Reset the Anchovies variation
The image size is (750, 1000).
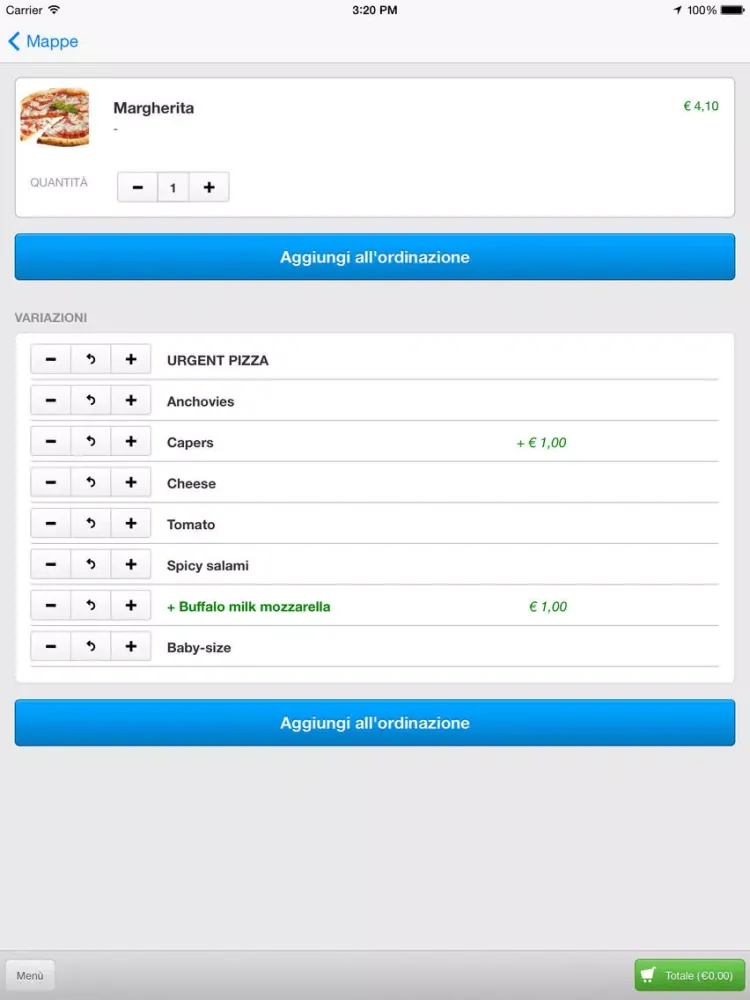[91, 401]
